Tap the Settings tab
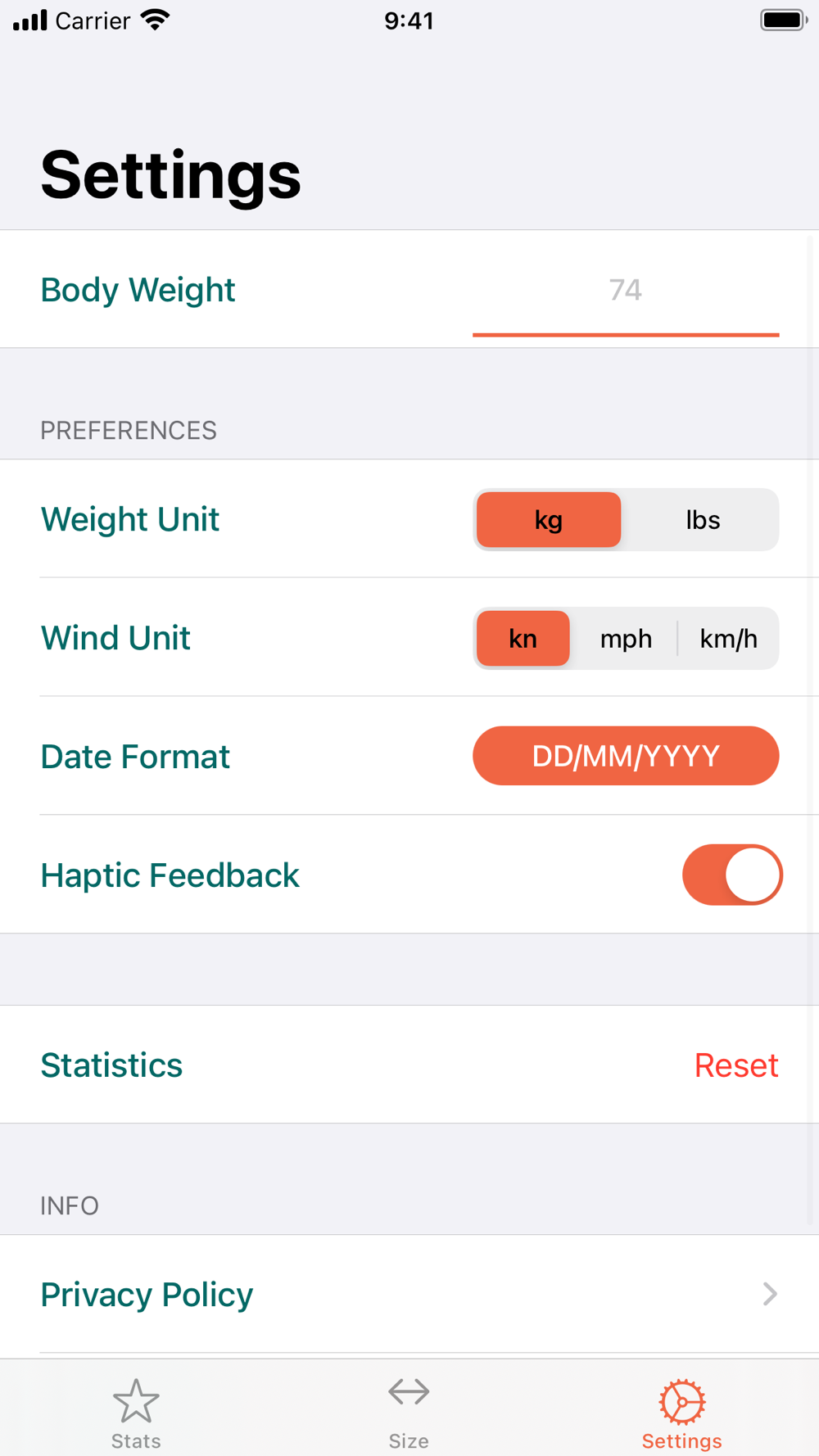Image resolution: width=819 pixels, height=1456 pixels. click(681, 1413)
